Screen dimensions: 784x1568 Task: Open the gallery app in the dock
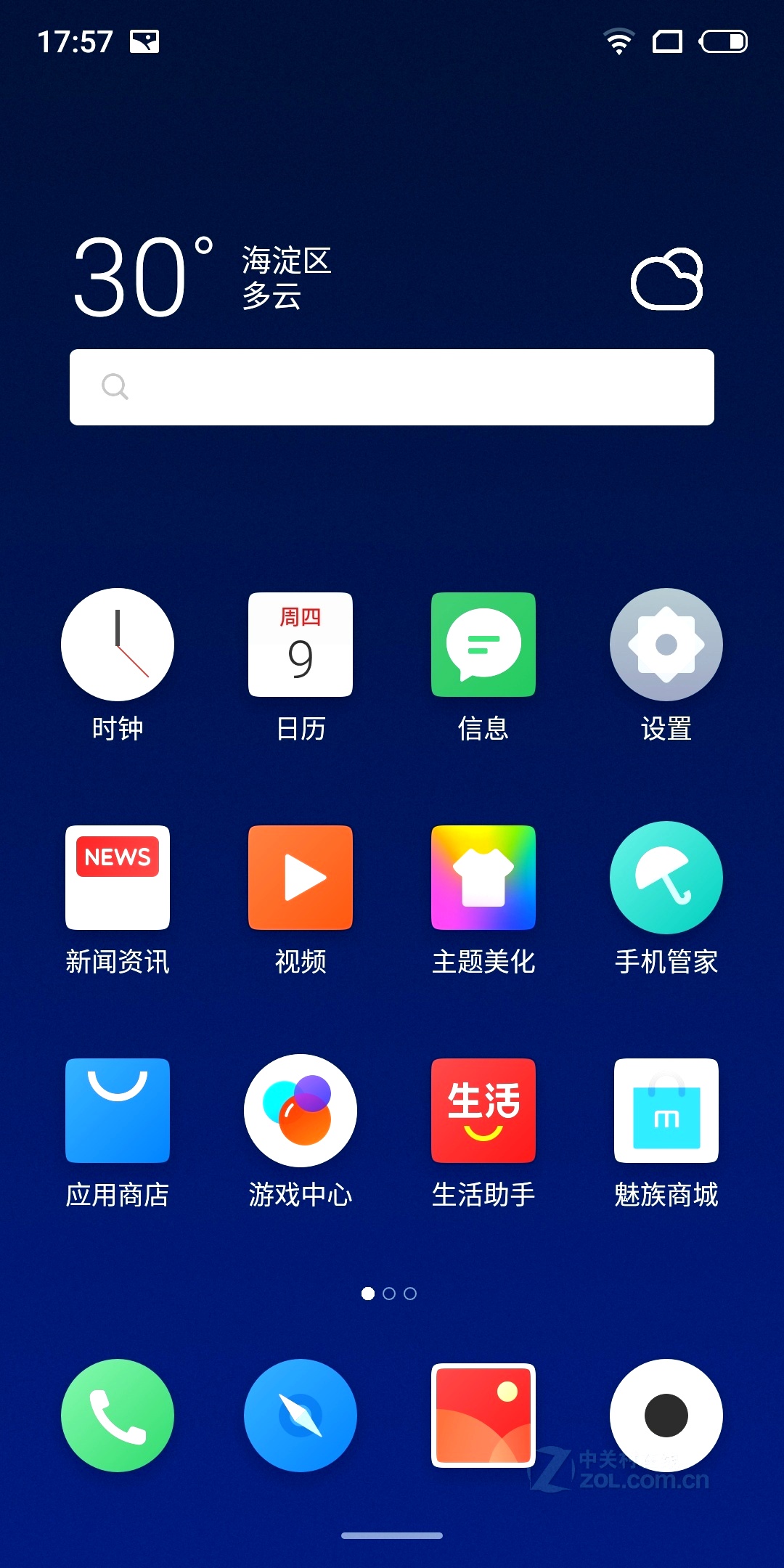tap(483, 1416)
